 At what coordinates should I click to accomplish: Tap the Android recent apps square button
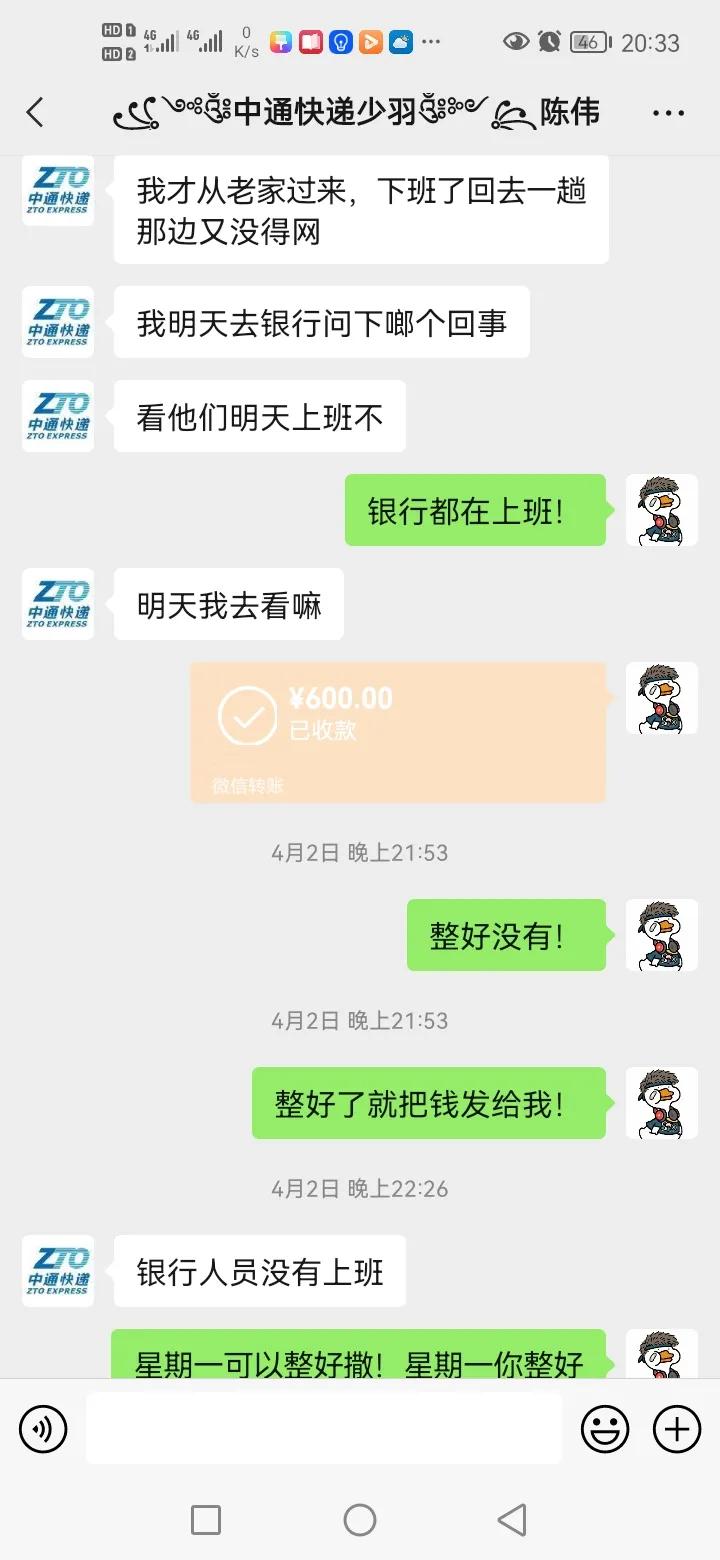coord(206,1519)
